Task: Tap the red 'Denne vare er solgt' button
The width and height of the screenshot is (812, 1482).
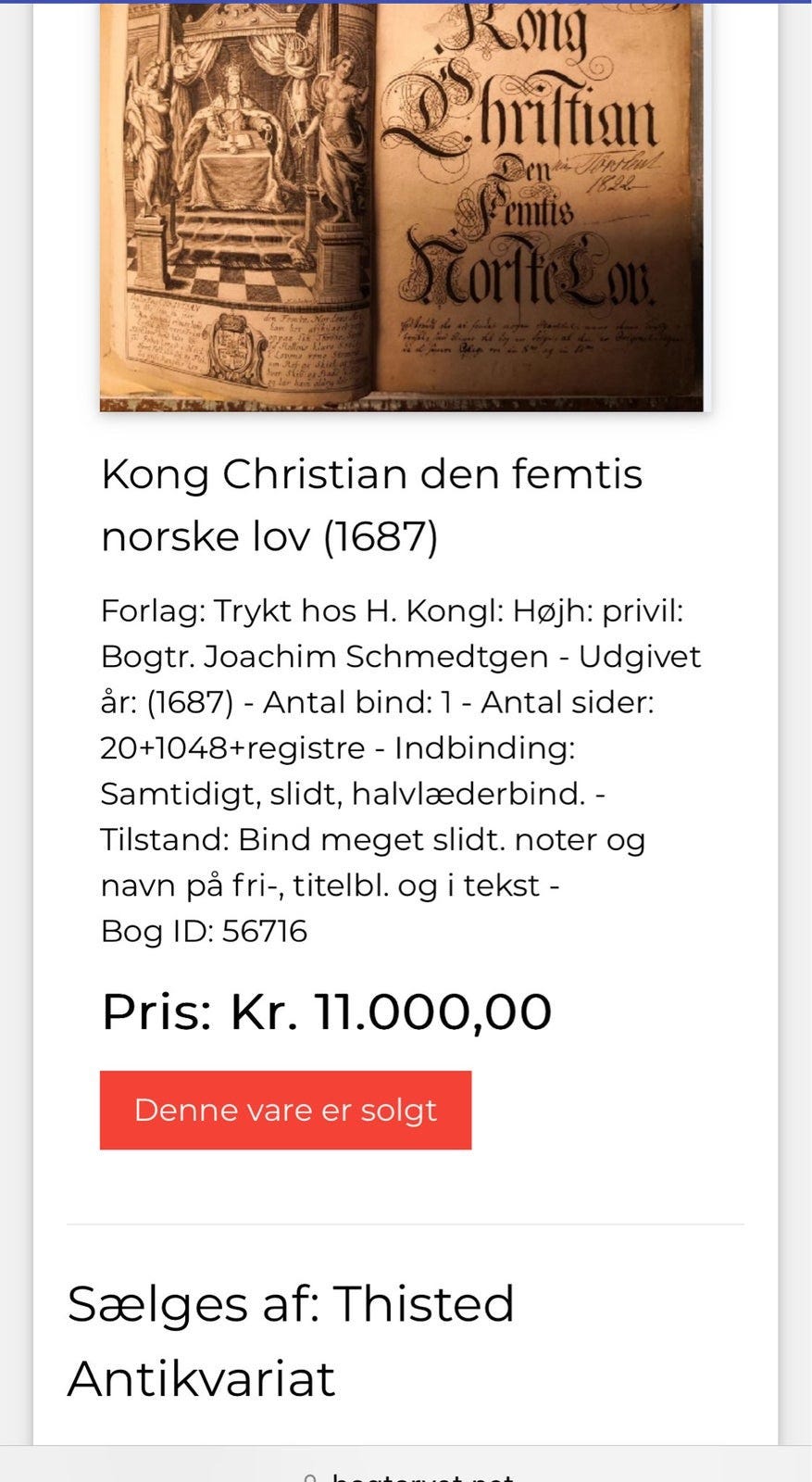Action: [285, 1110]
